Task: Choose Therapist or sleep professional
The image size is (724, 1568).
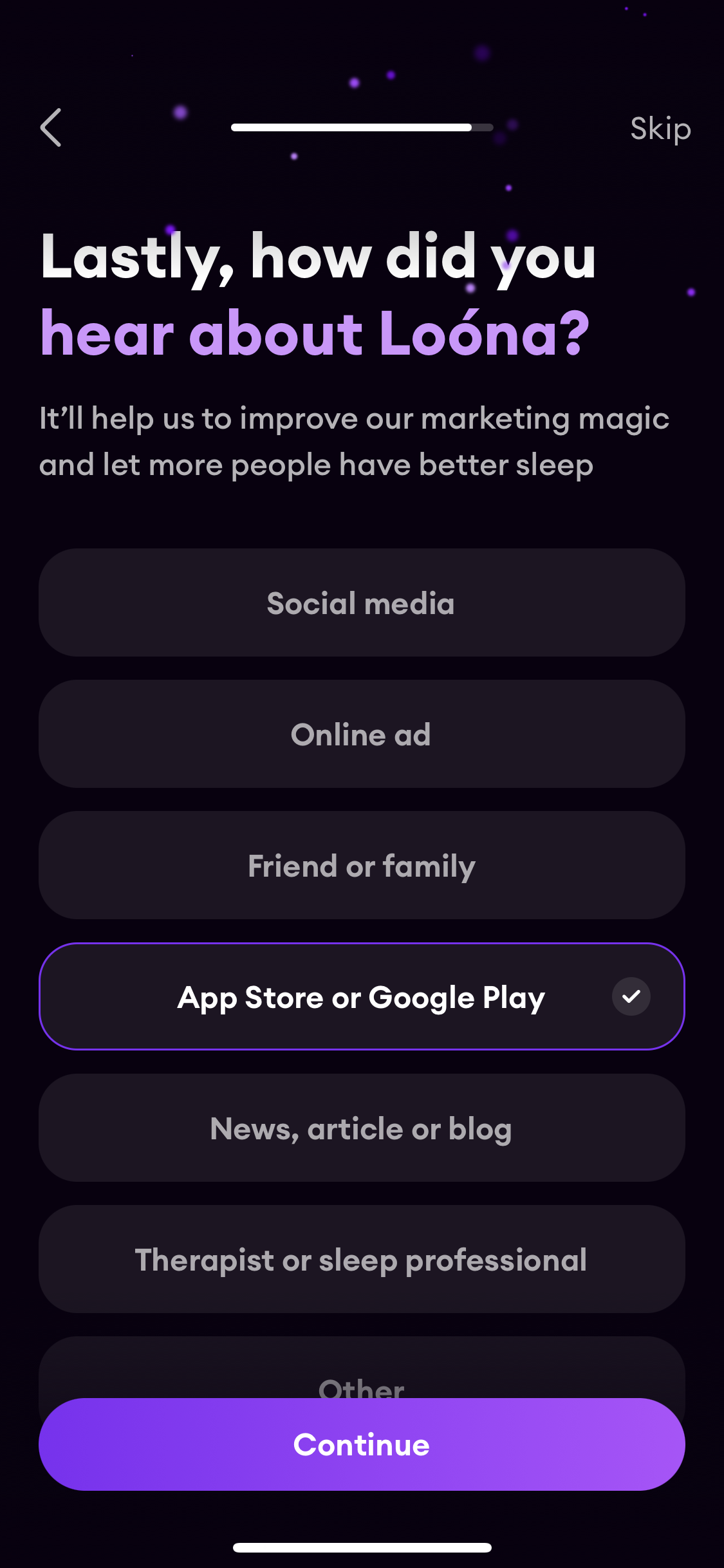Action: (362, 1260)
